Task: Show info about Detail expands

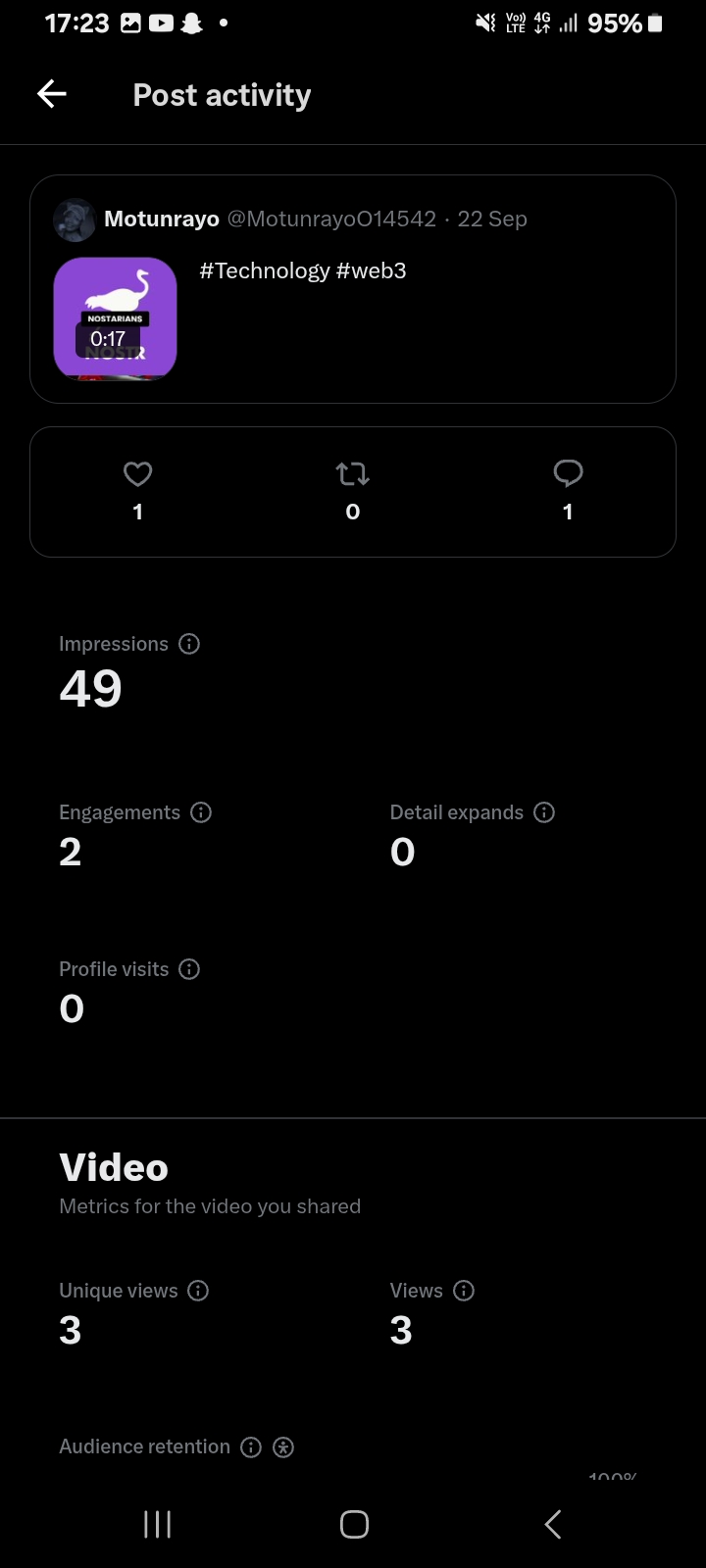Action: 544,812
